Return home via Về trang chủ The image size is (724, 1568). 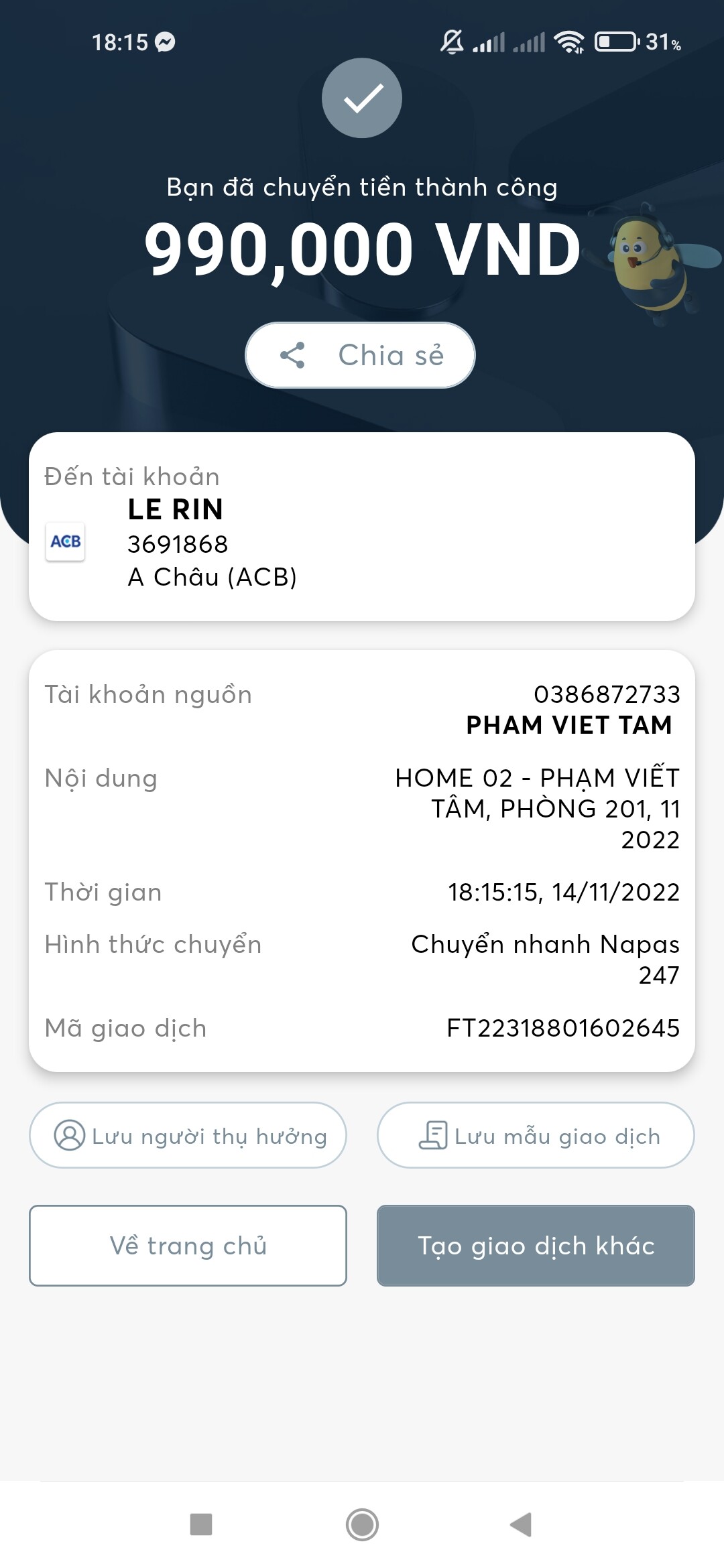coord(188,1246)
